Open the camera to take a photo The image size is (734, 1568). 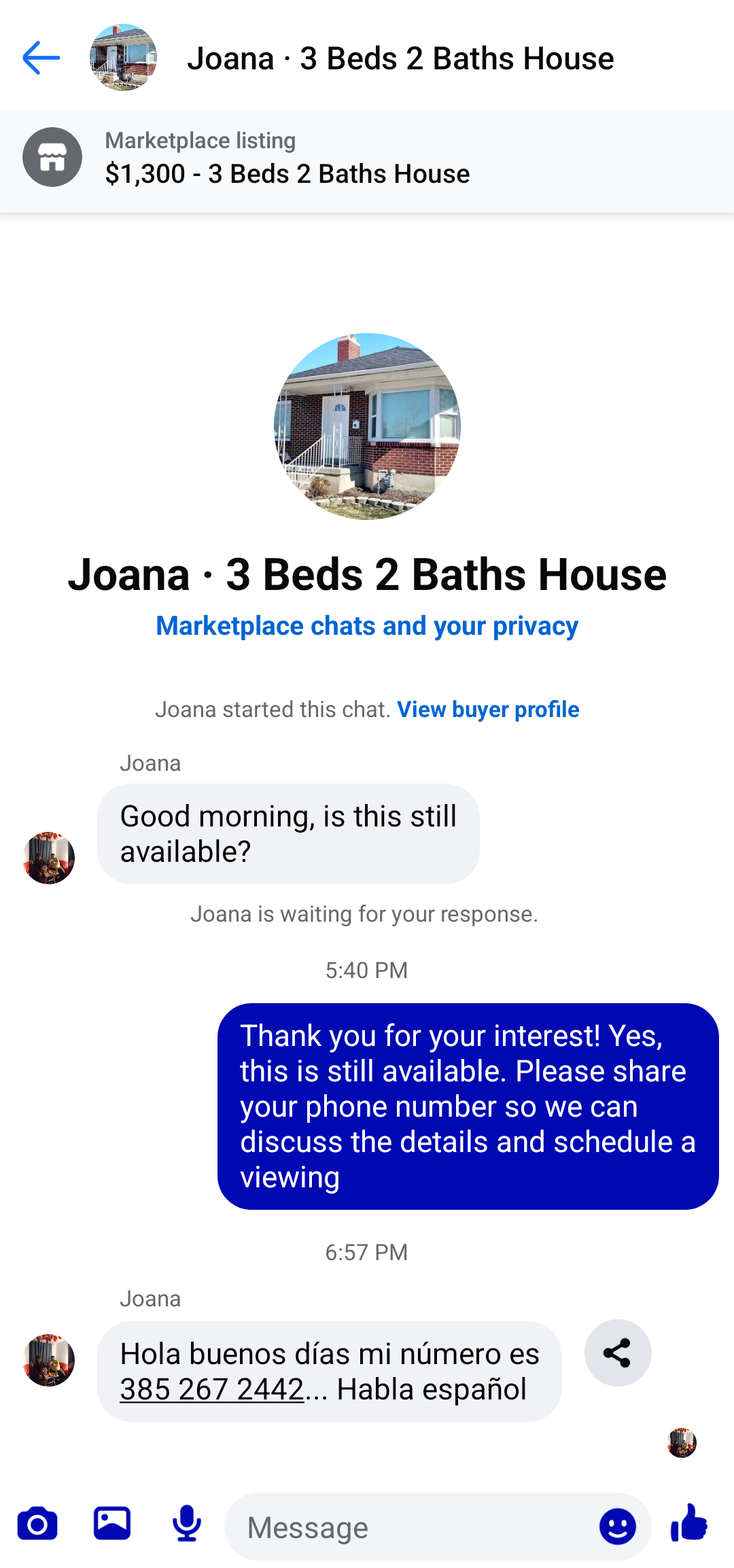pos(37,1524)
